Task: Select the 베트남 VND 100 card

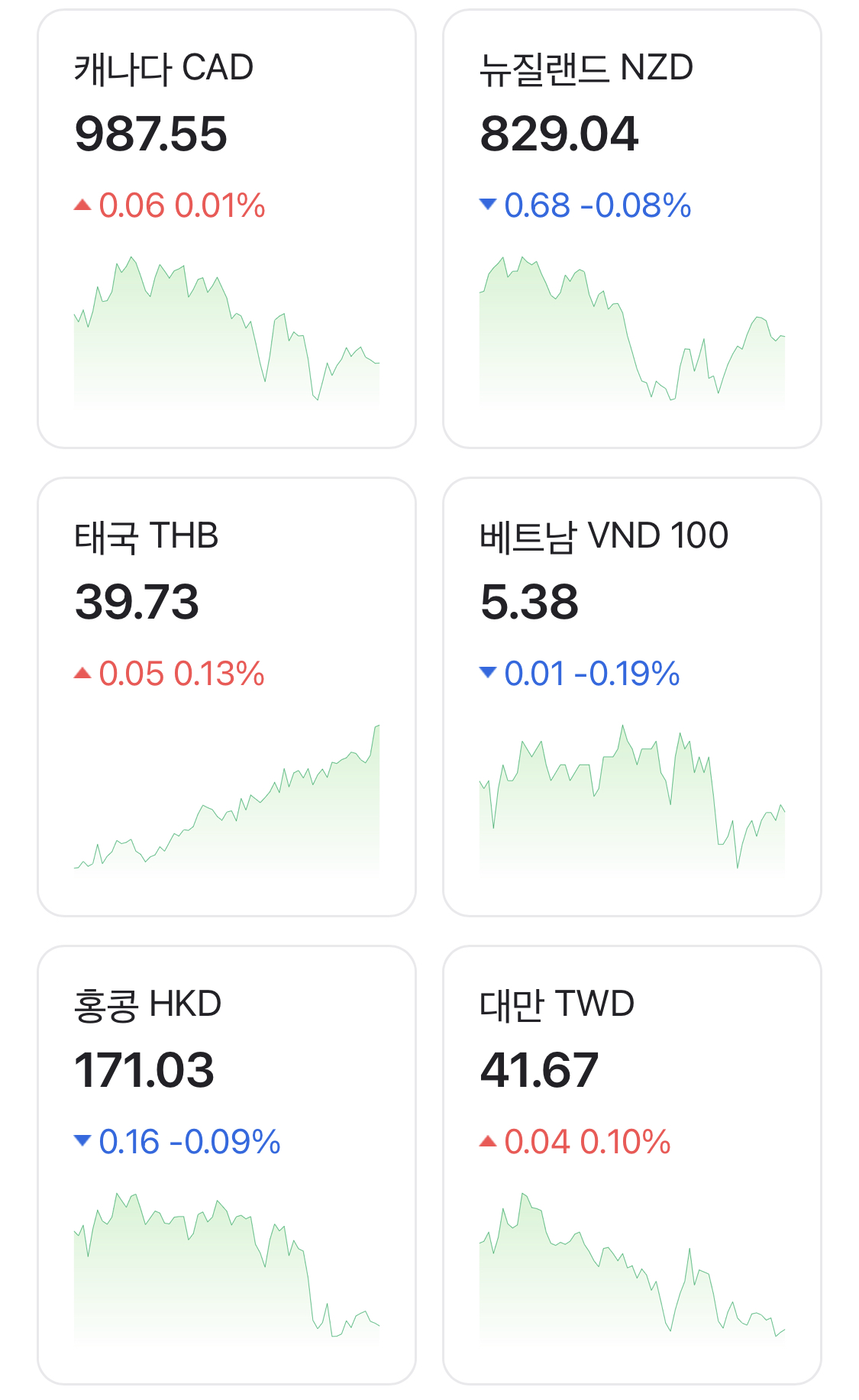Action: coord(632,697)
